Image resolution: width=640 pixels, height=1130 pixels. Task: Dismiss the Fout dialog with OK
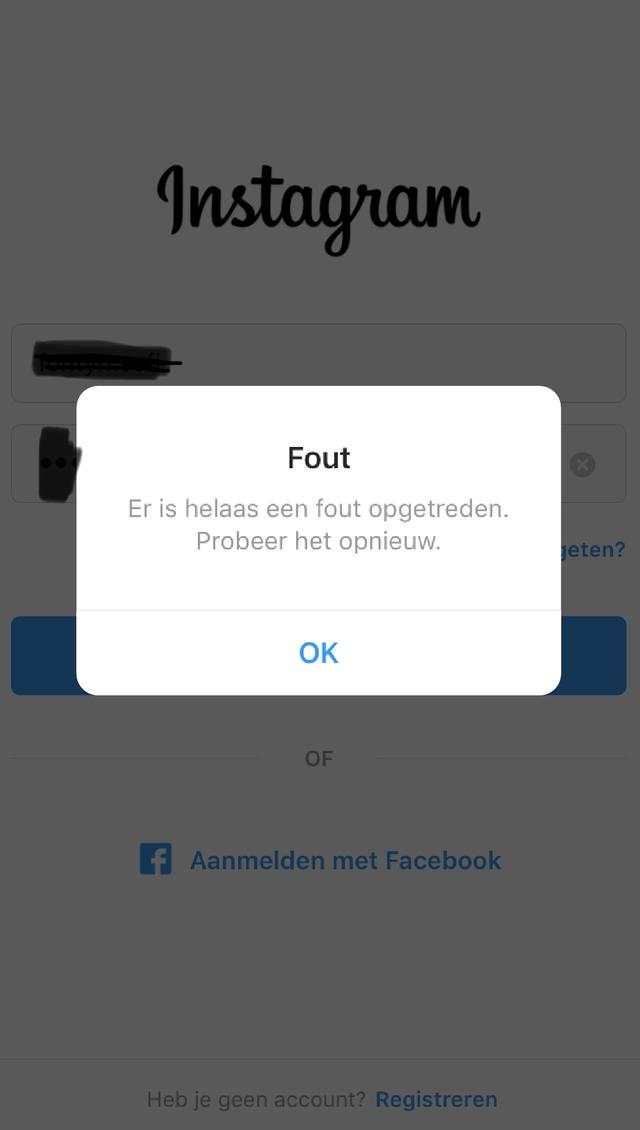pyautogui.click(x=319, y=653)
